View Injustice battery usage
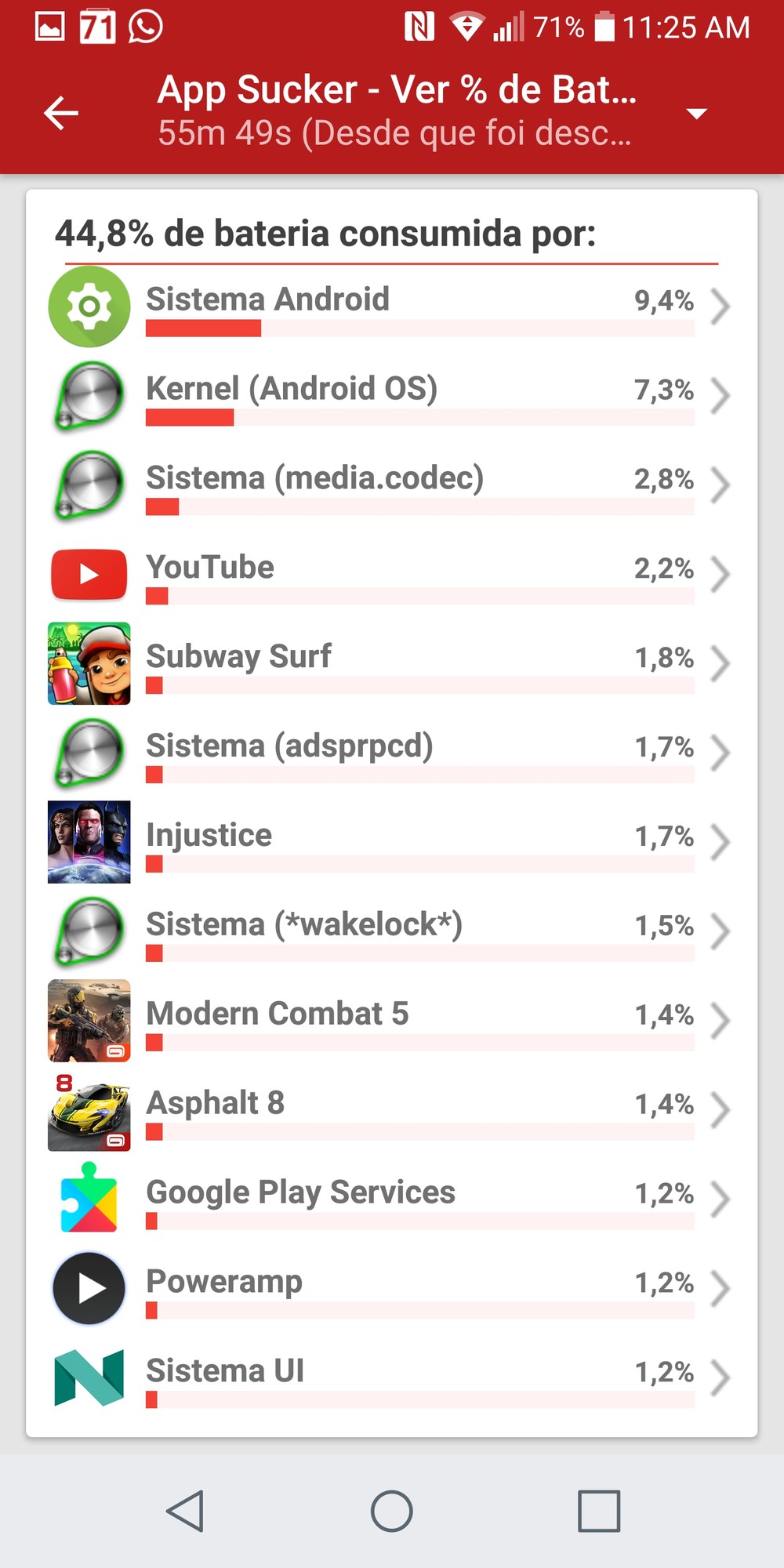The image size is (784, 1568). pyautogui.click(x=392, y=842)
